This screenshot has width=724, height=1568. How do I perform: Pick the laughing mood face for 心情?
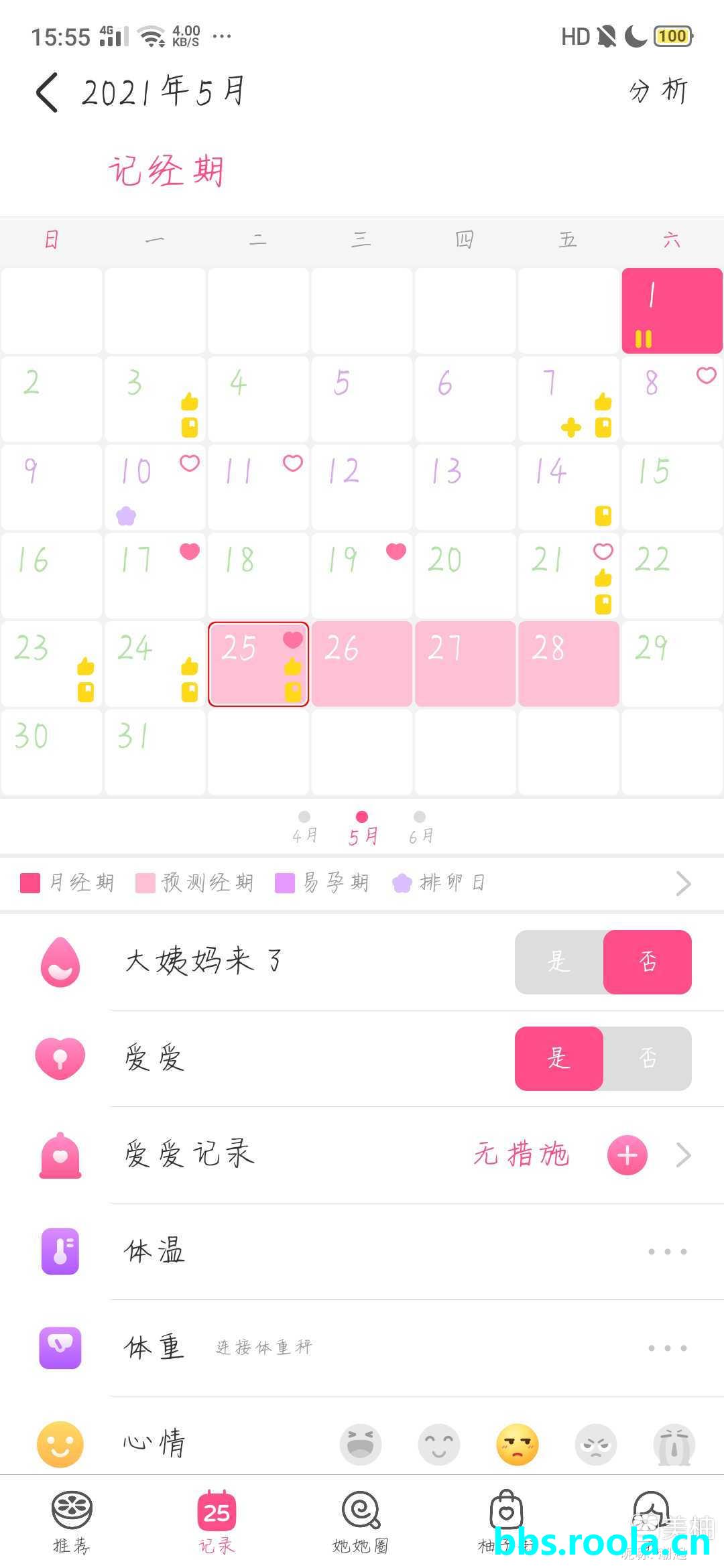[x=361, y=1444]
